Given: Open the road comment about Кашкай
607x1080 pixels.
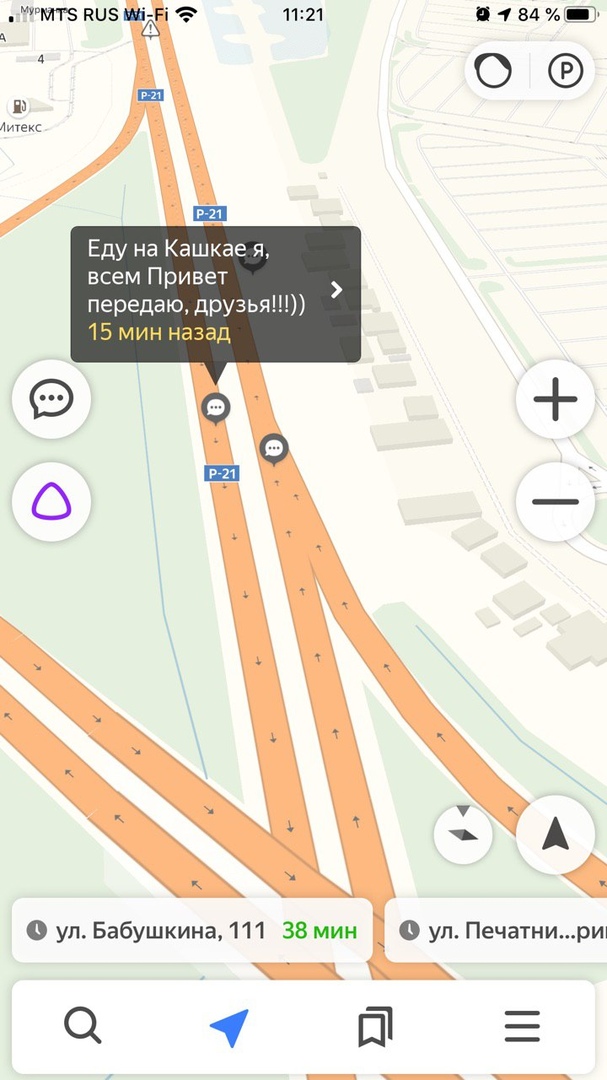Looking at the screenshot, I should pos(215,293).
